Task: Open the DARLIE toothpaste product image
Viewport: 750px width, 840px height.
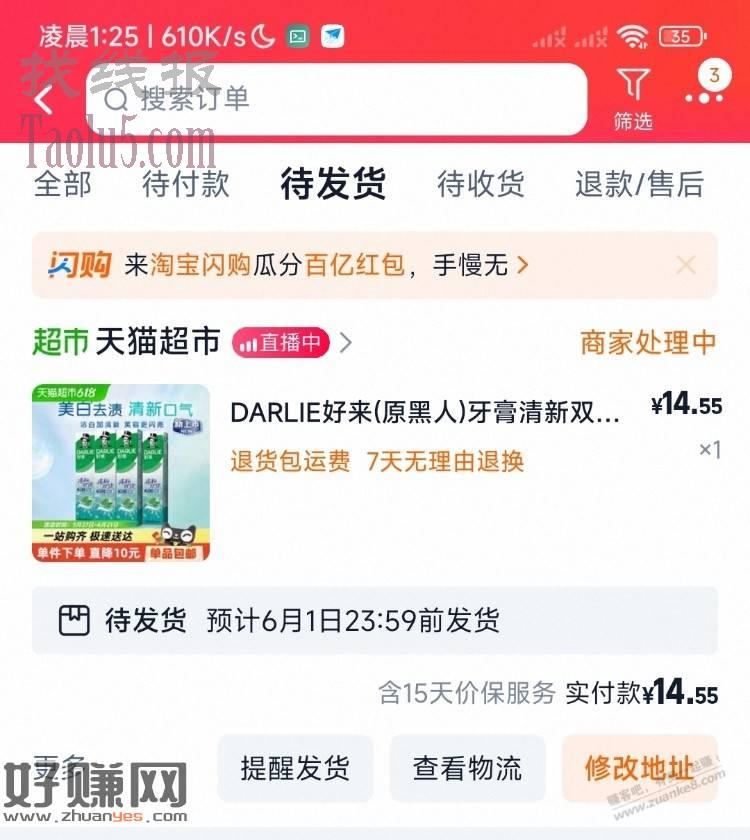Action: (x=121, y=473)
